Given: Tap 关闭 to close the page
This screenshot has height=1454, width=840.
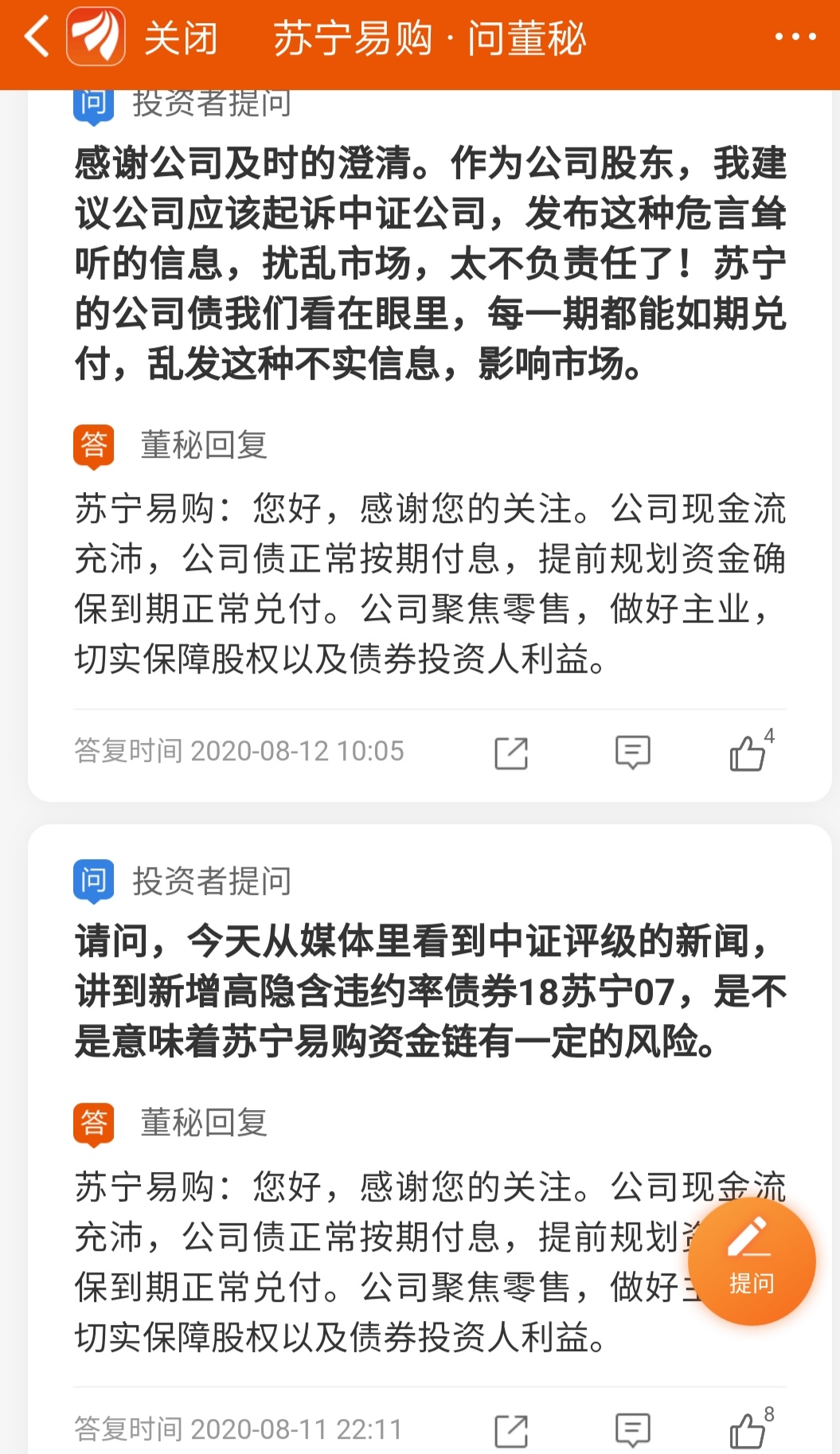Looking at the screenshot, I should (181, 37).
